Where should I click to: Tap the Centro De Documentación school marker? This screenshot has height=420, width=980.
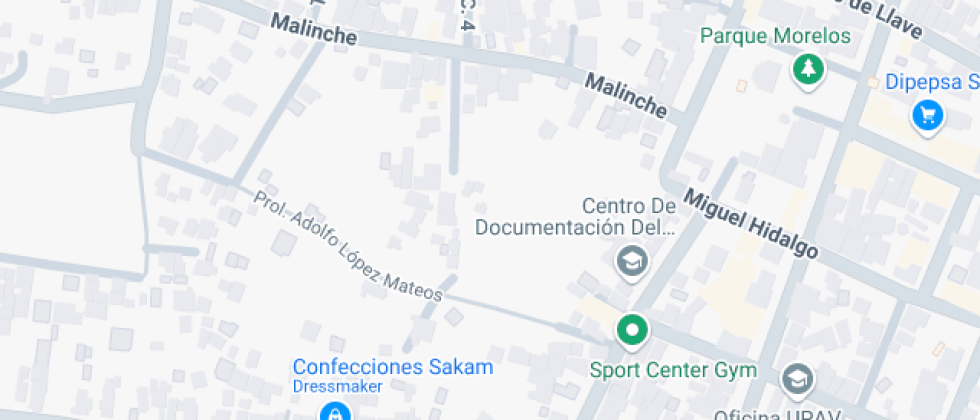(x=632, y=263)
